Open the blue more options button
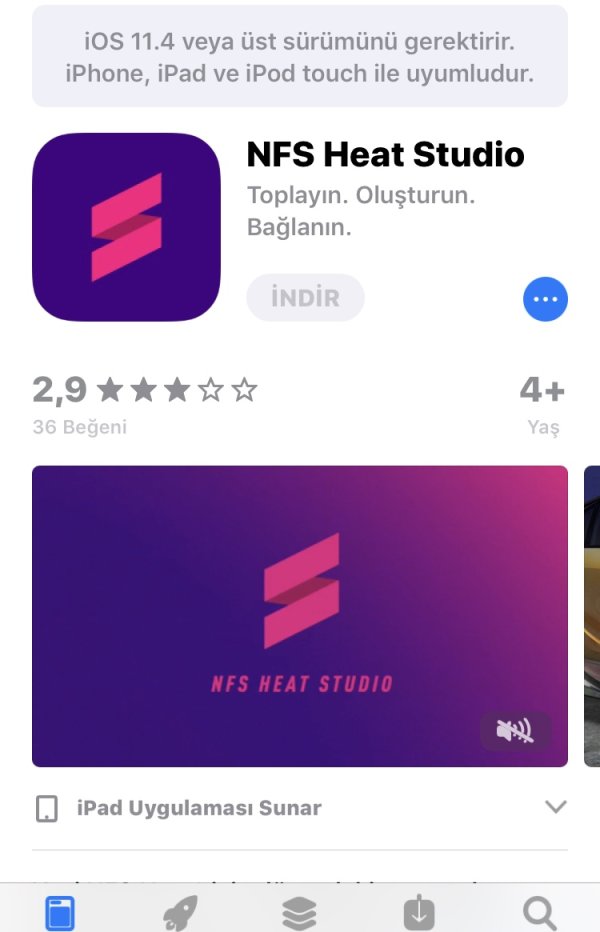The image size is (600, 932). tap(545, 299)
